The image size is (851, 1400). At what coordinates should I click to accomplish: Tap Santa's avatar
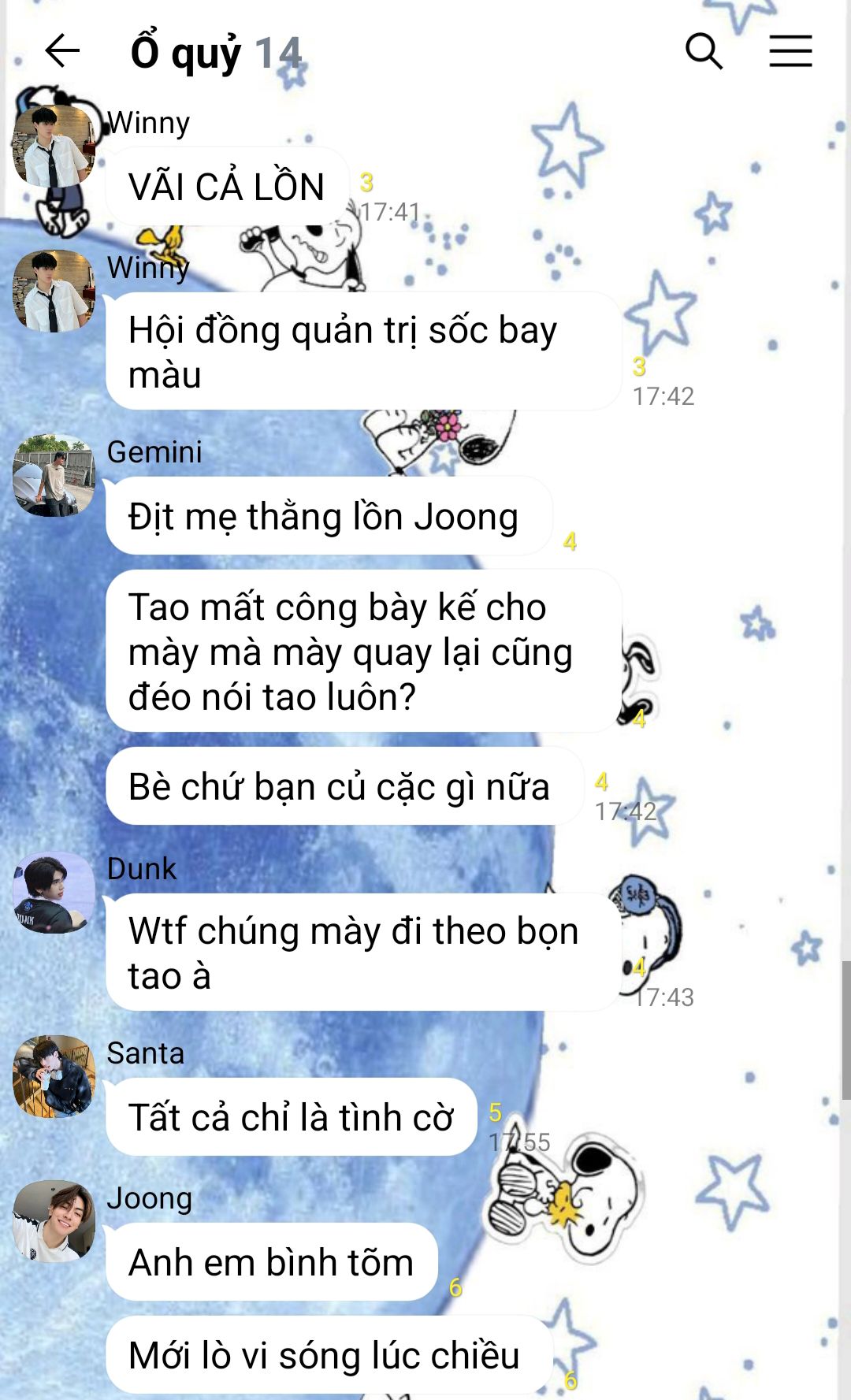pyautogui.click(x=54, y=1077)
